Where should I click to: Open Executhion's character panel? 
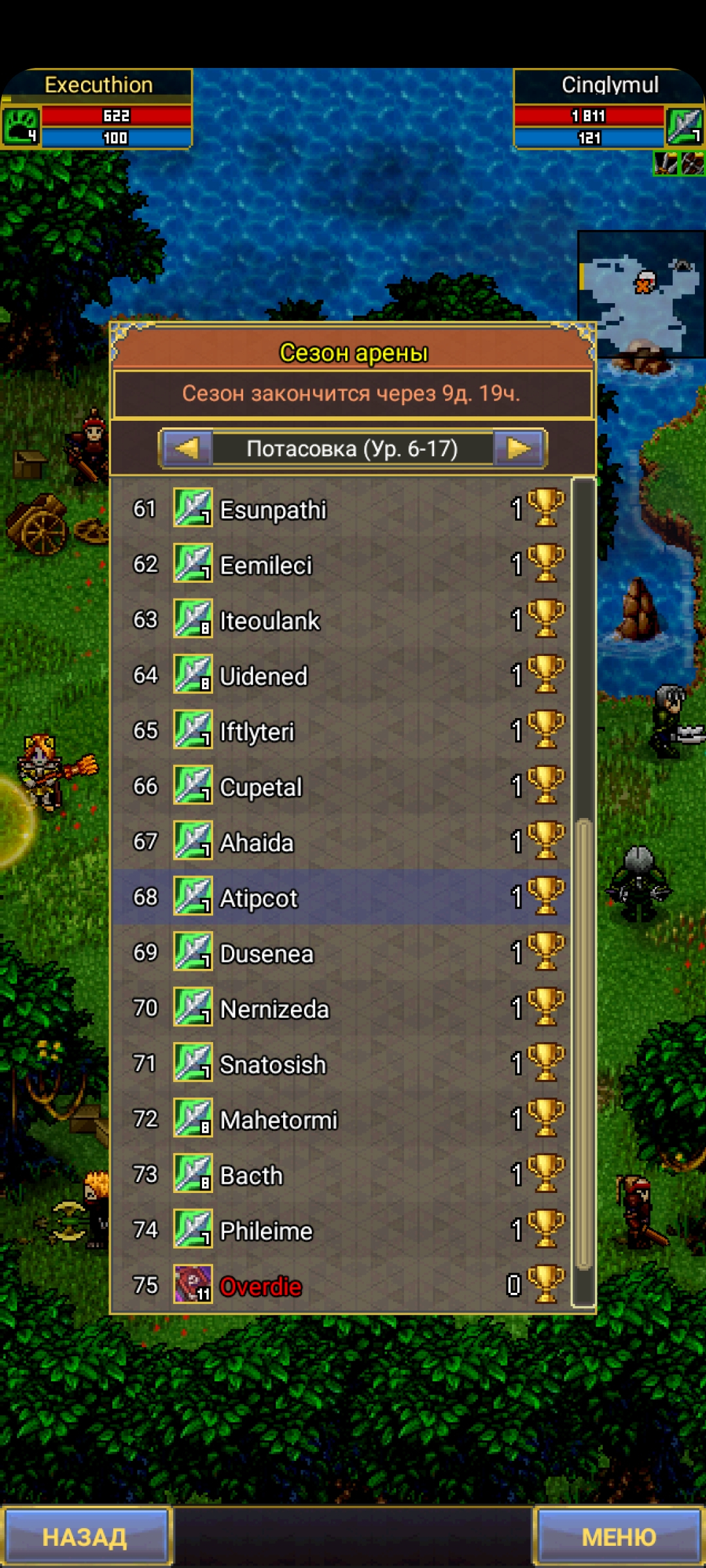point(97,109)
